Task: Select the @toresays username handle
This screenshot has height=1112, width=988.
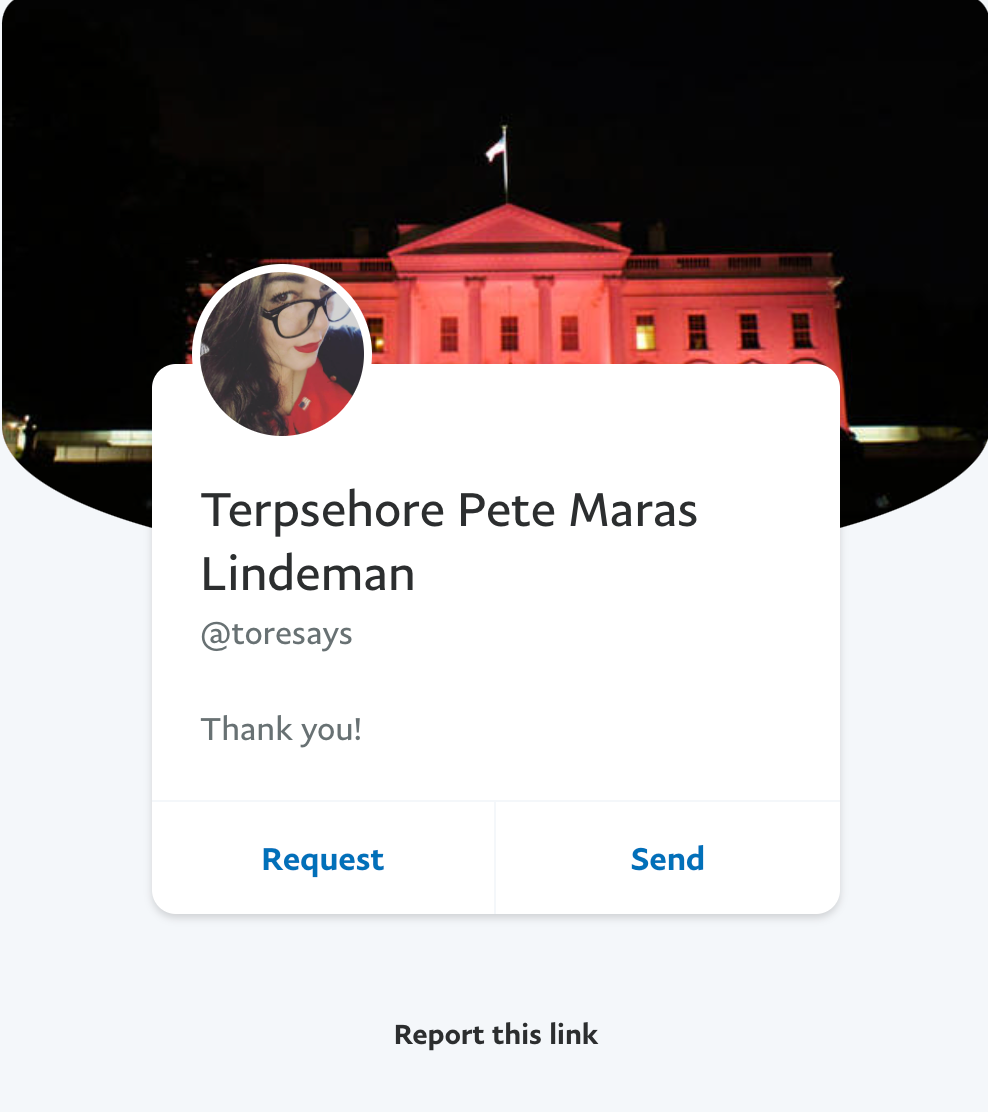Action: coord(277,632)
